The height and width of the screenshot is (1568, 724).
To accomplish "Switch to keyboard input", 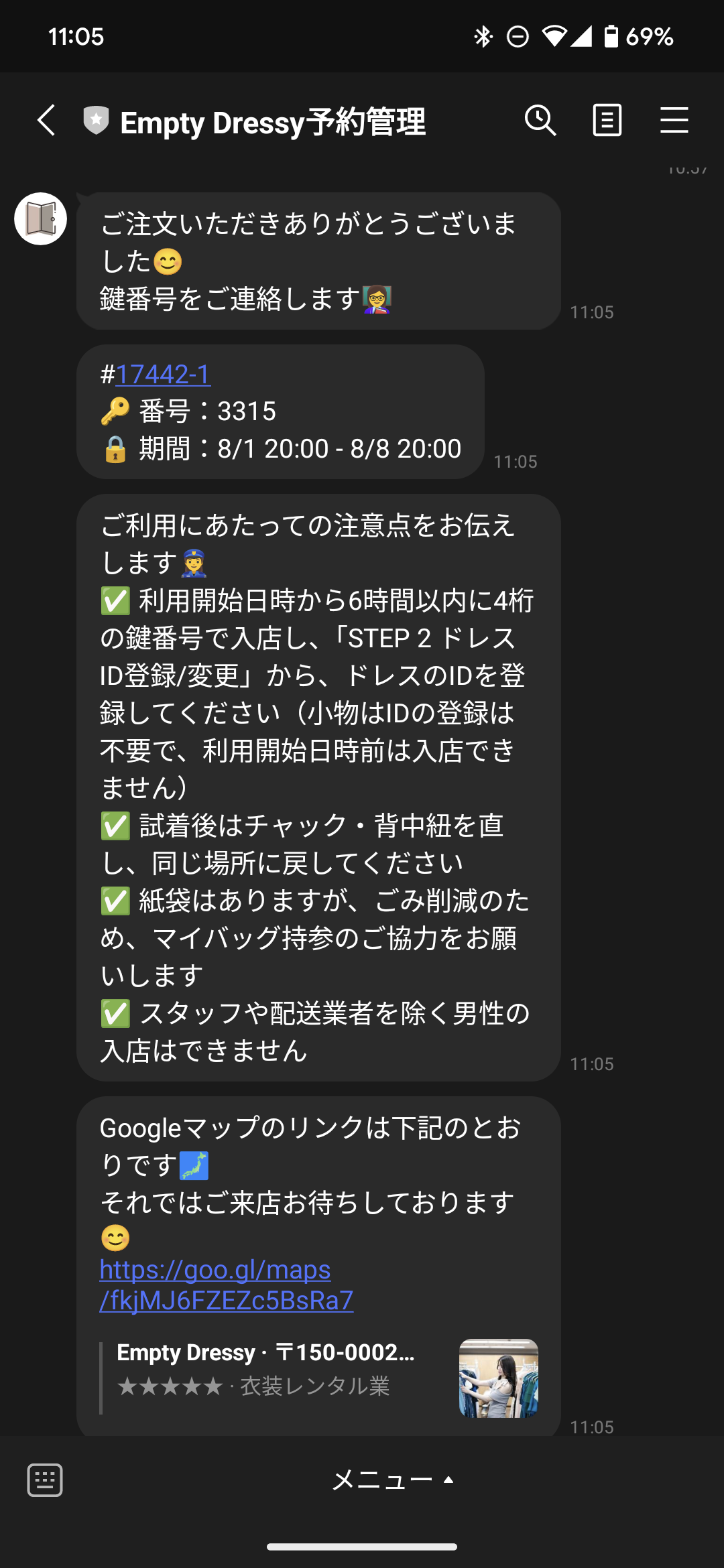I will click(x=45, y=1480).
